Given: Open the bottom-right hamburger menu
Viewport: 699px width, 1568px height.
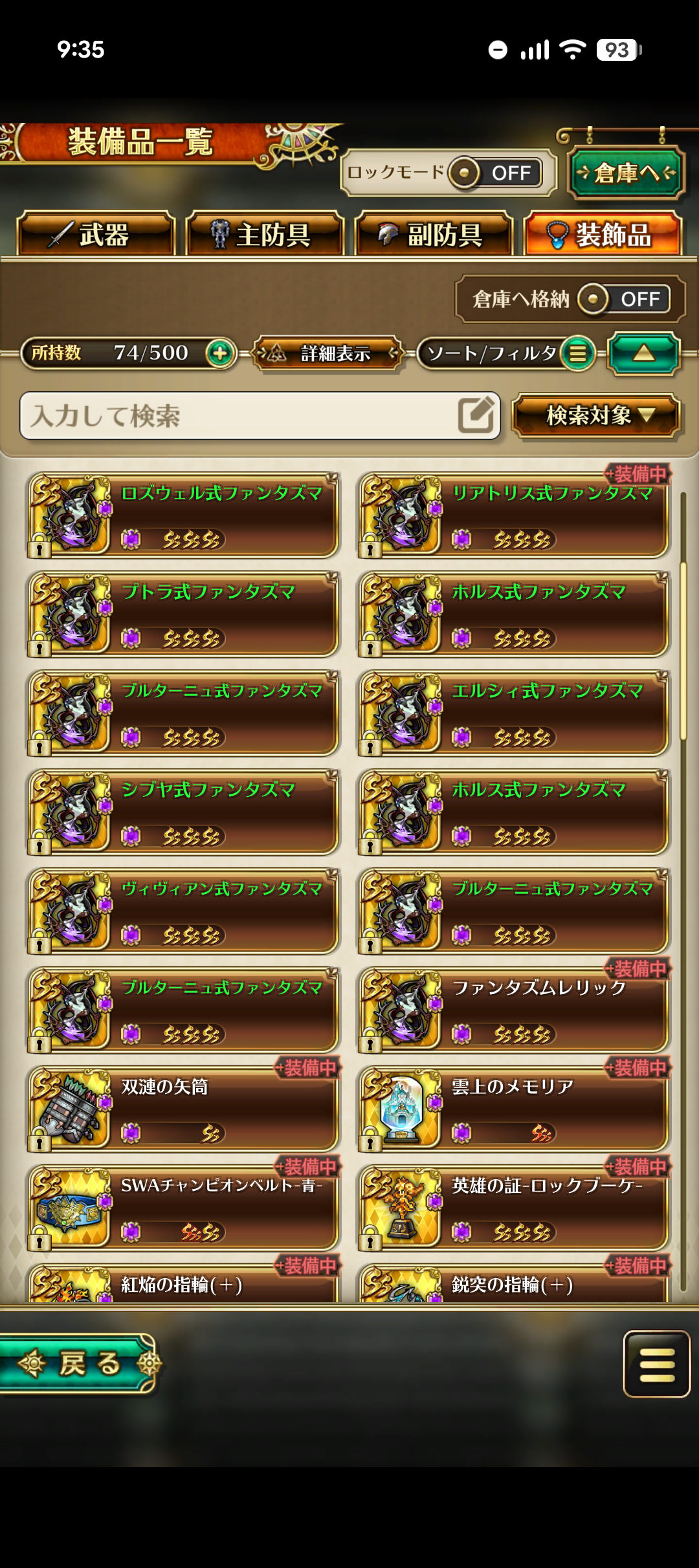Looking at the screenshot, I should click(x=656, y=1364).
